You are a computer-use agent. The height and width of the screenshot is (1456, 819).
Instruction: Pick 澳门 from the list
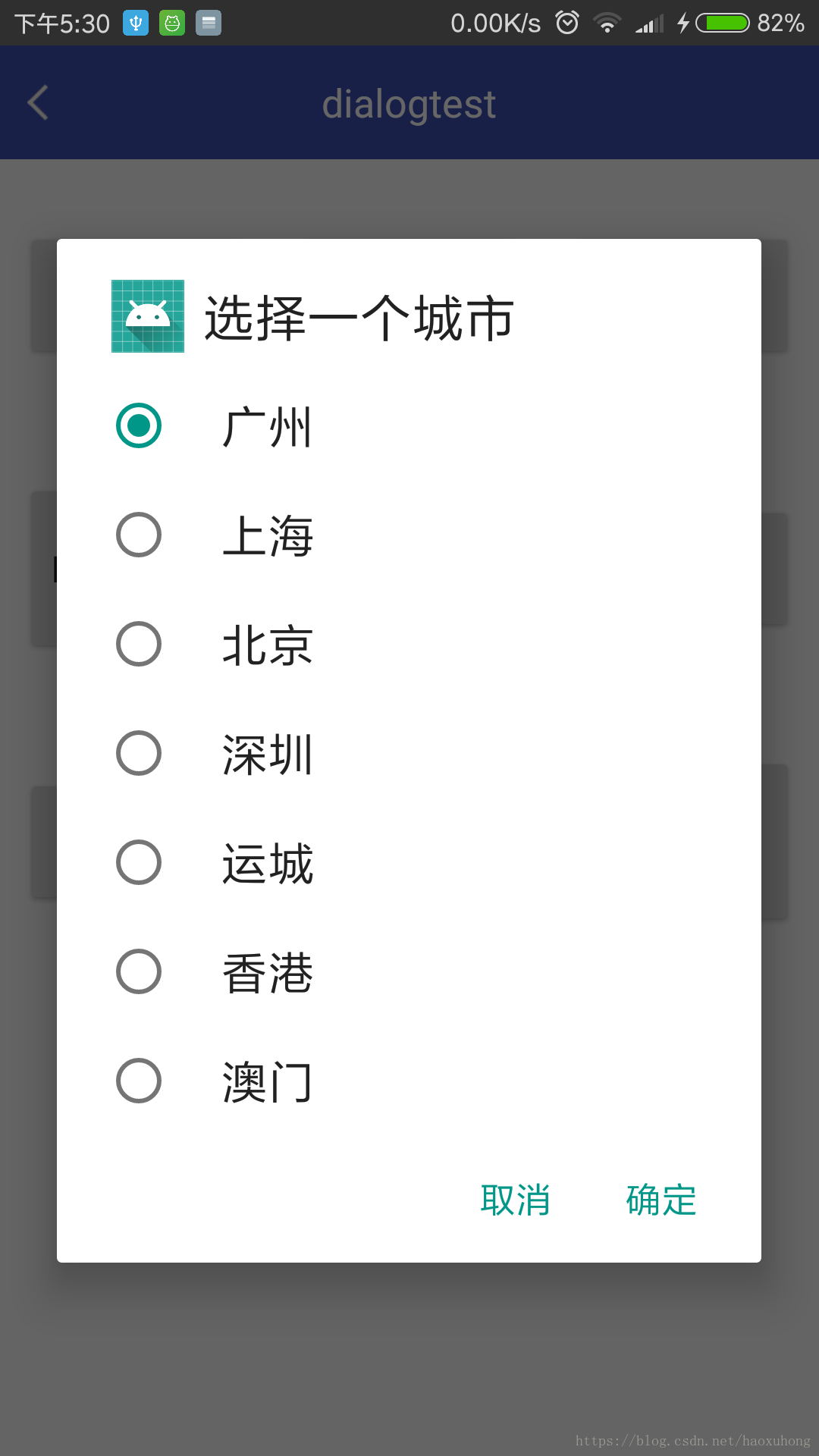click(409, 1081)
